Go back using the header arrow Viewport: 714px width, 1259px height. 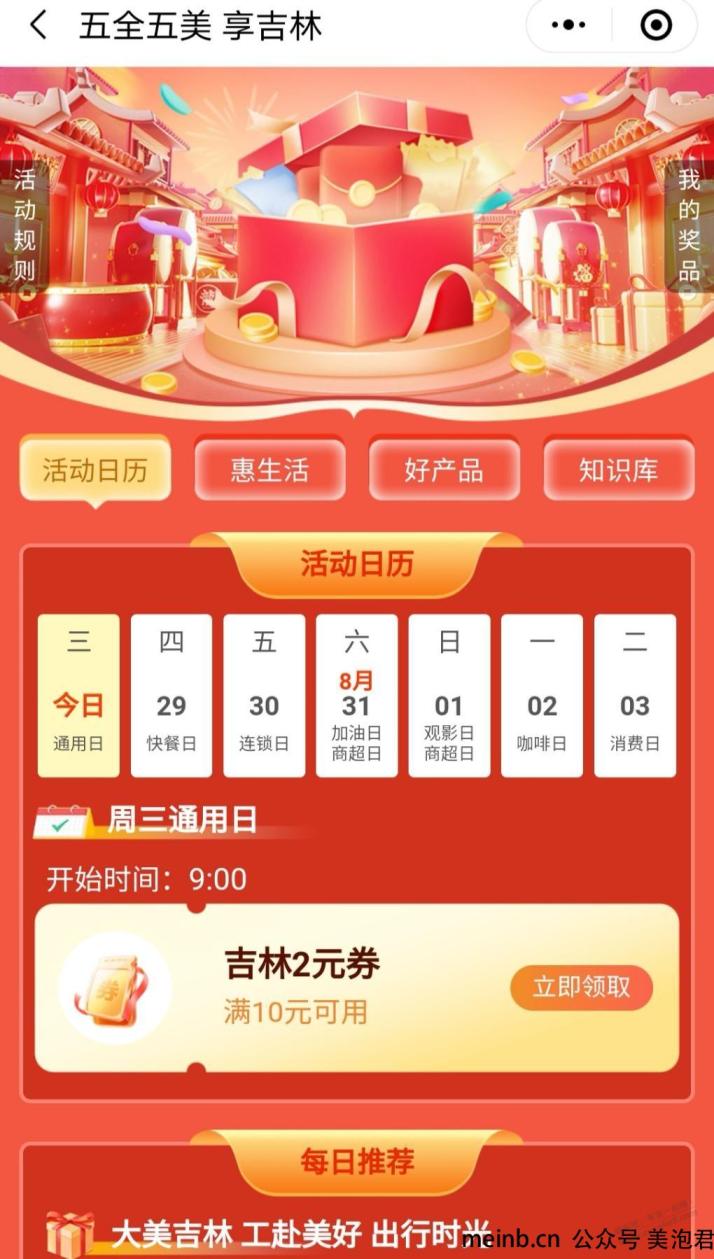37,26
